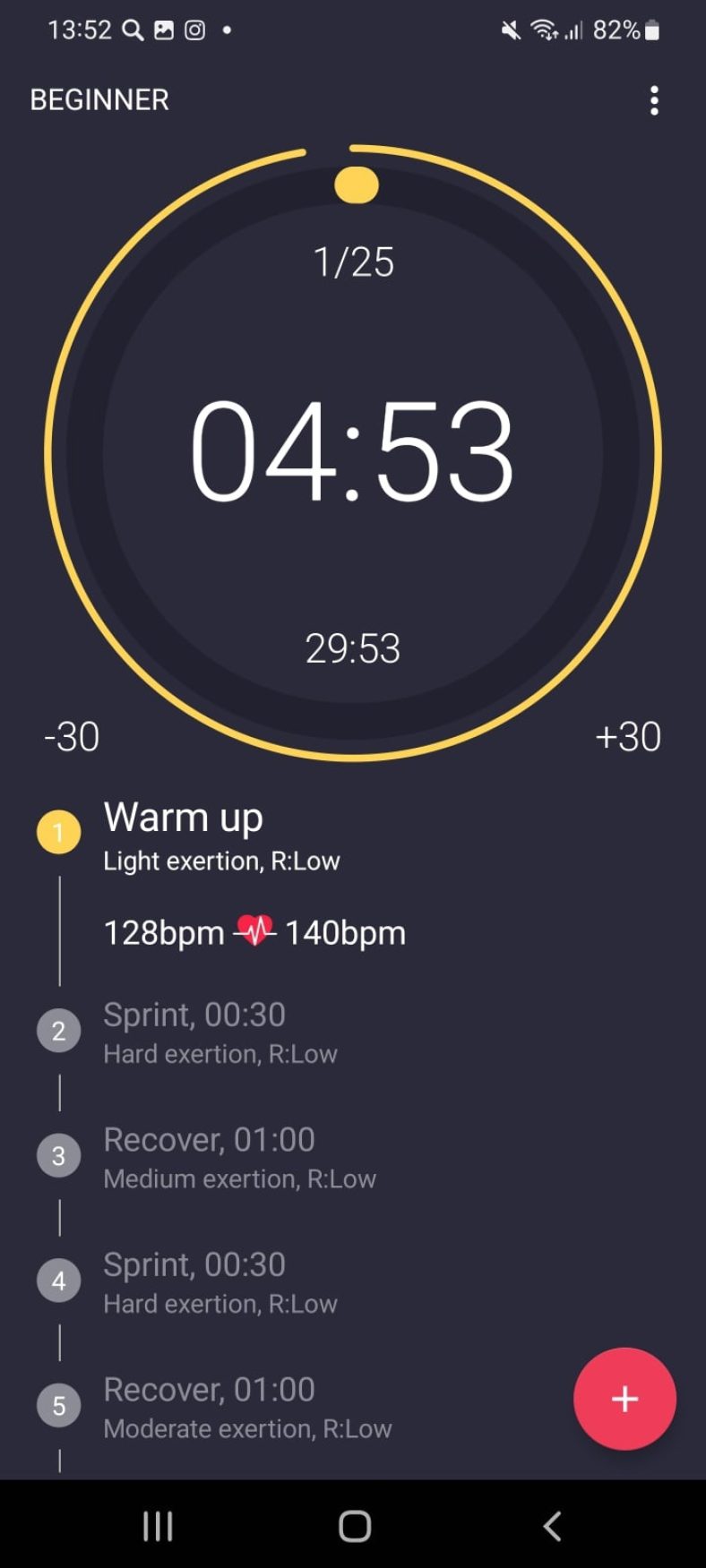The image size is (706, 1568).
Task: Tap the step 5 Recover circle indicator
Action: (x=58, y=1405)
